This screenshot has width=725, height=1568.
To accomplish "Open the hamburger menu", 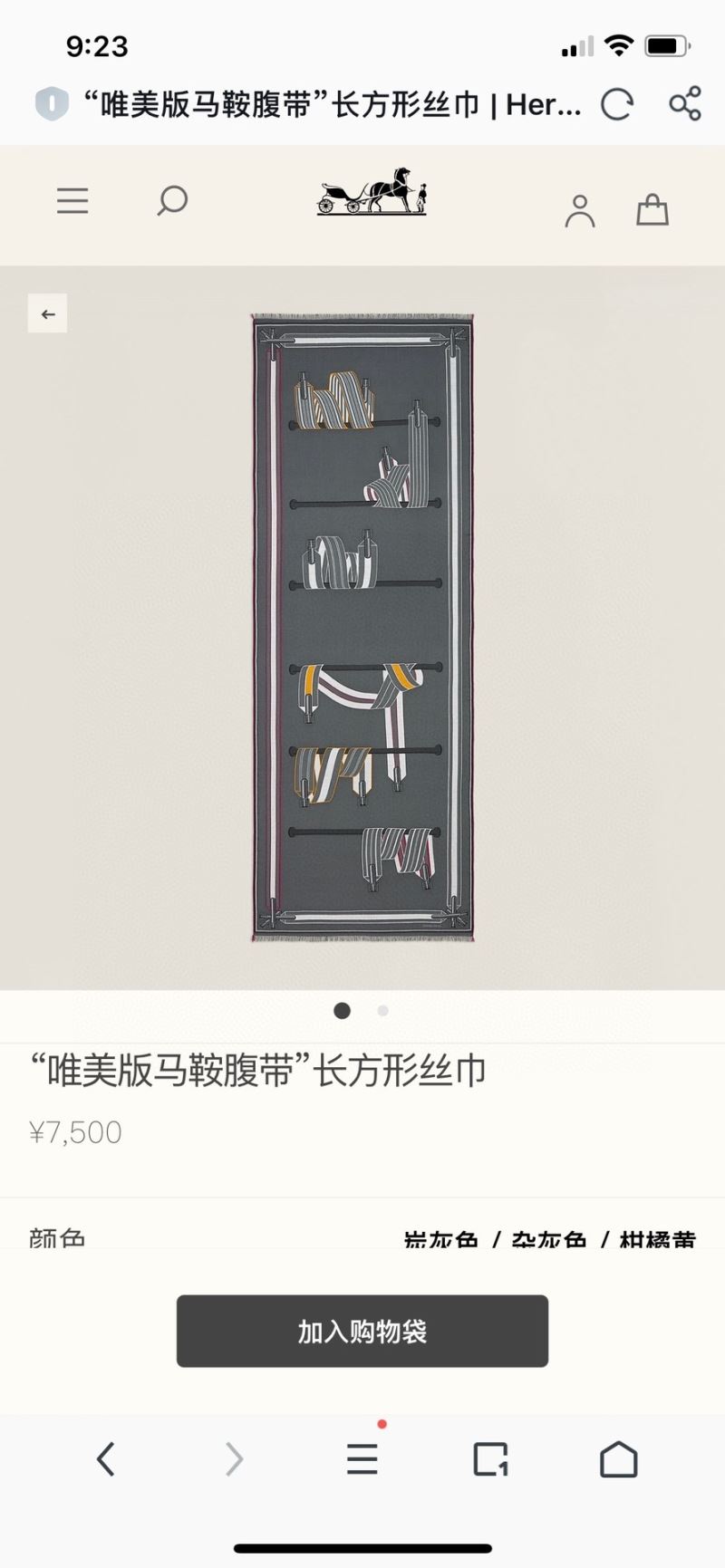I will click(x=72, y=200).
